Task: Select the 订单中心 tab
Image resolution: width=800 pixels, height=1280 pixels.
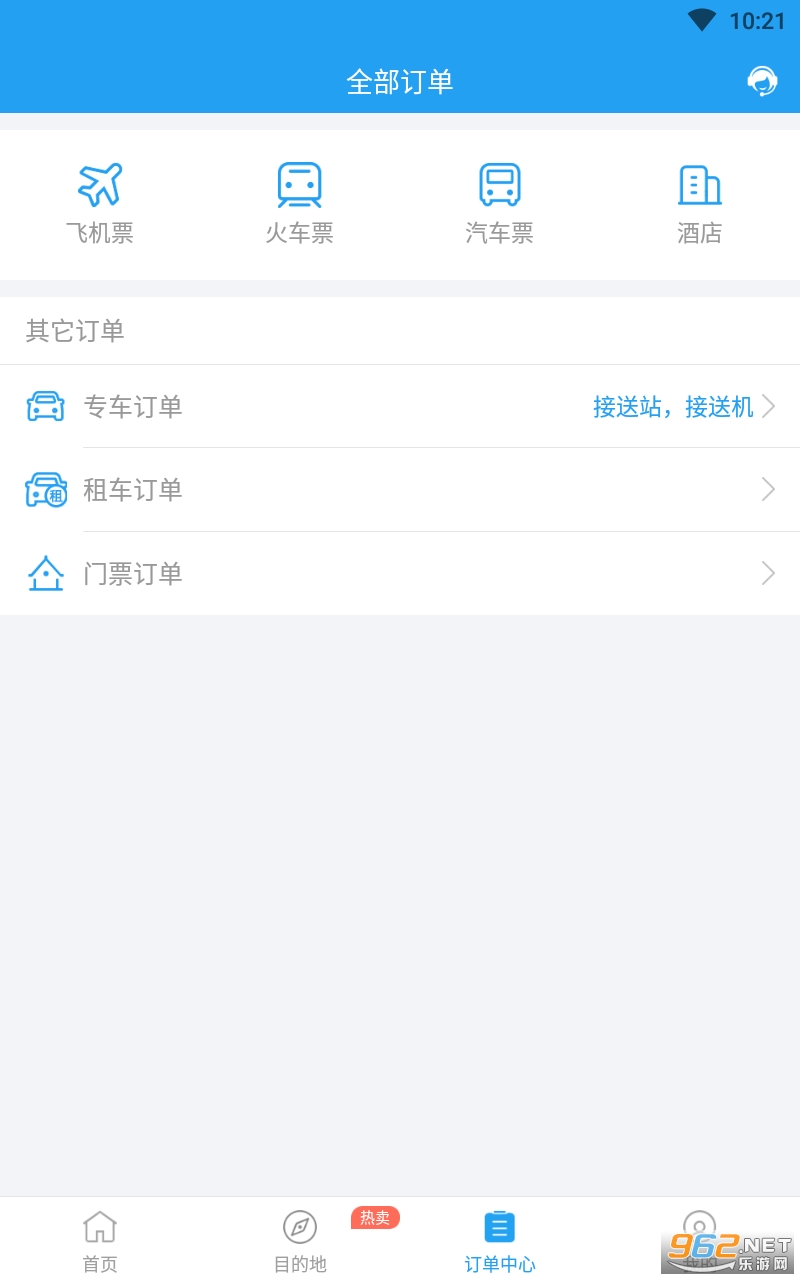Action: tap(500, 1240)
